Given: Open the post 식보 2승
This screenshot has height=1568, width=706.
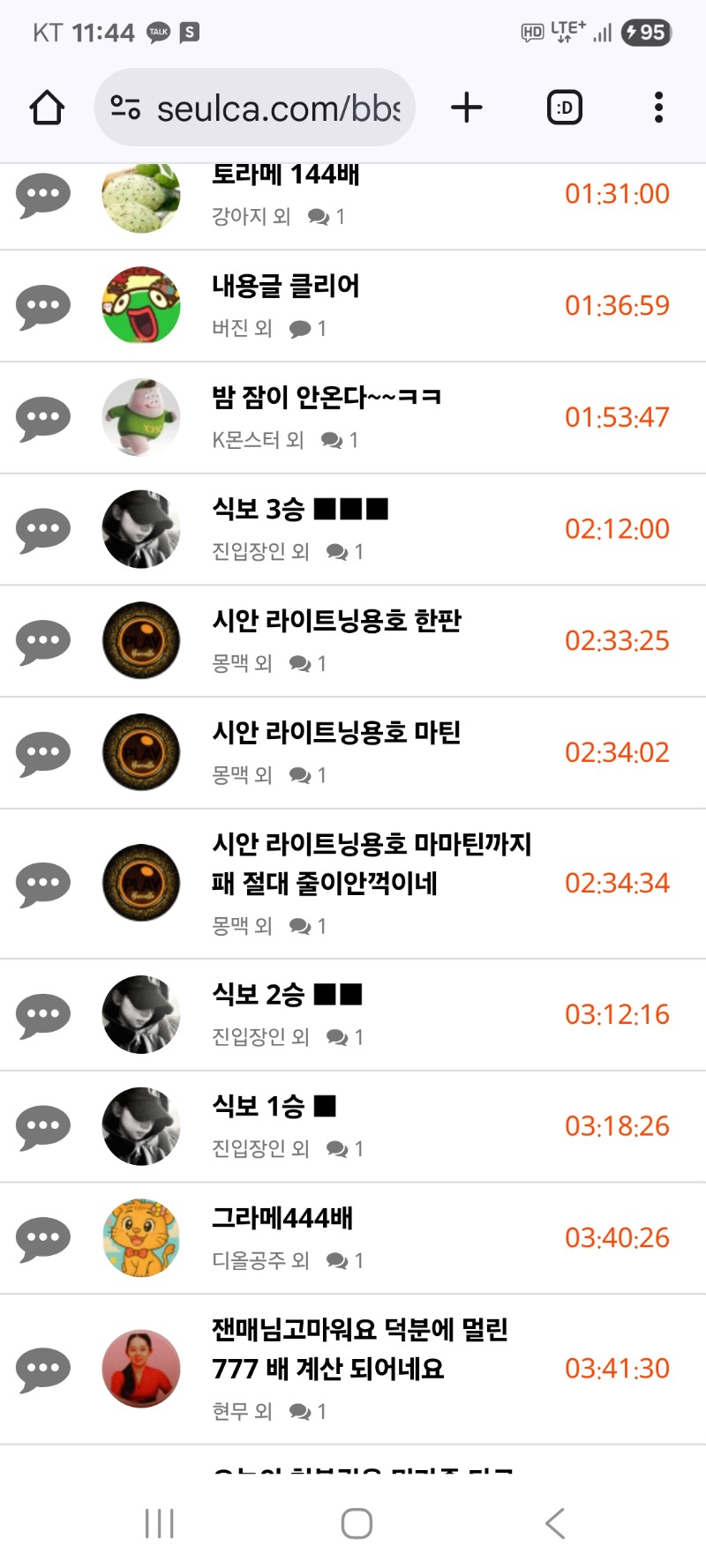Looking at the screenshot, I should point(287,995).
